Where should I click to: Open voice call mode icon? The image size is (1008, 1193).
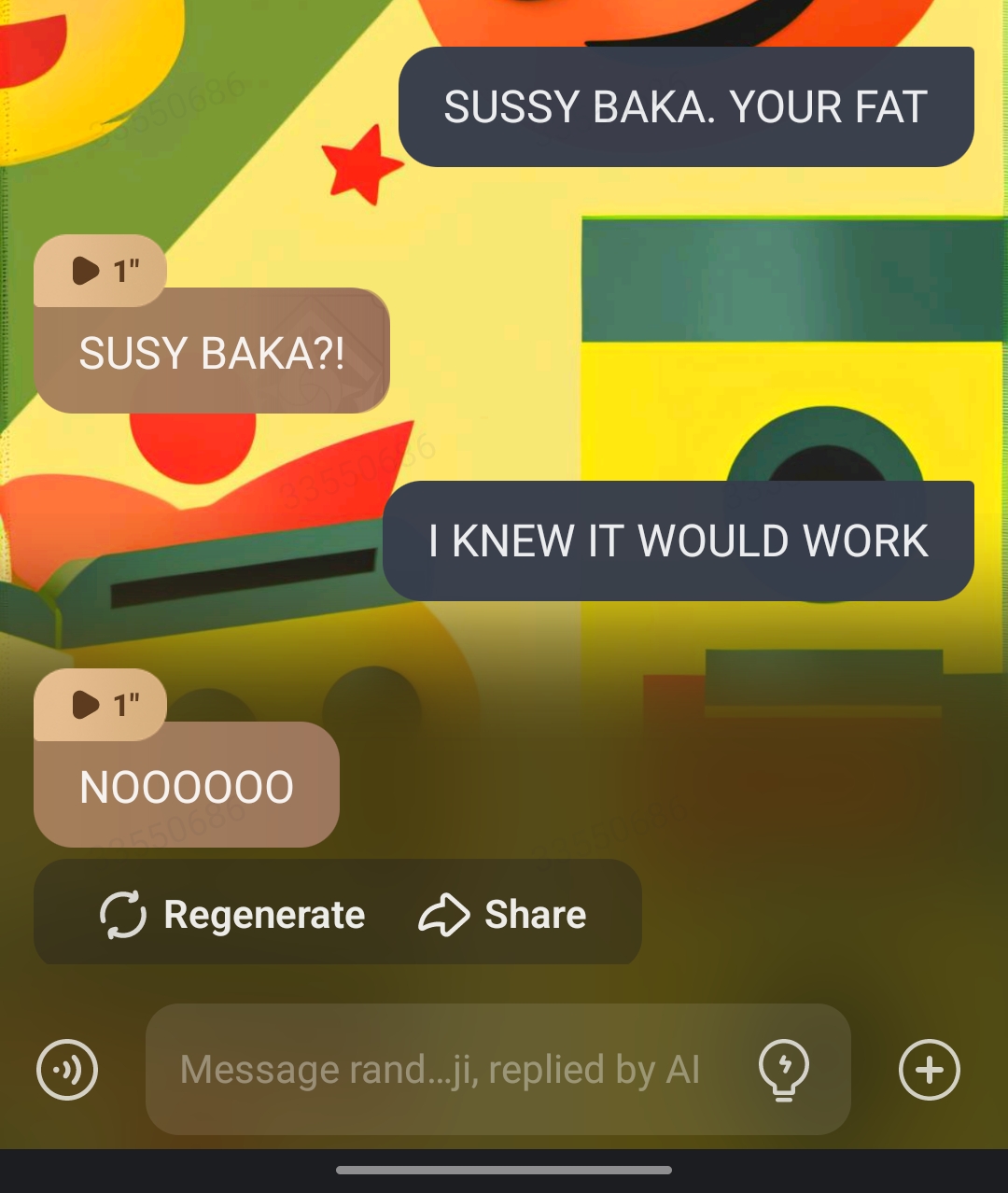pos(67,1070)
